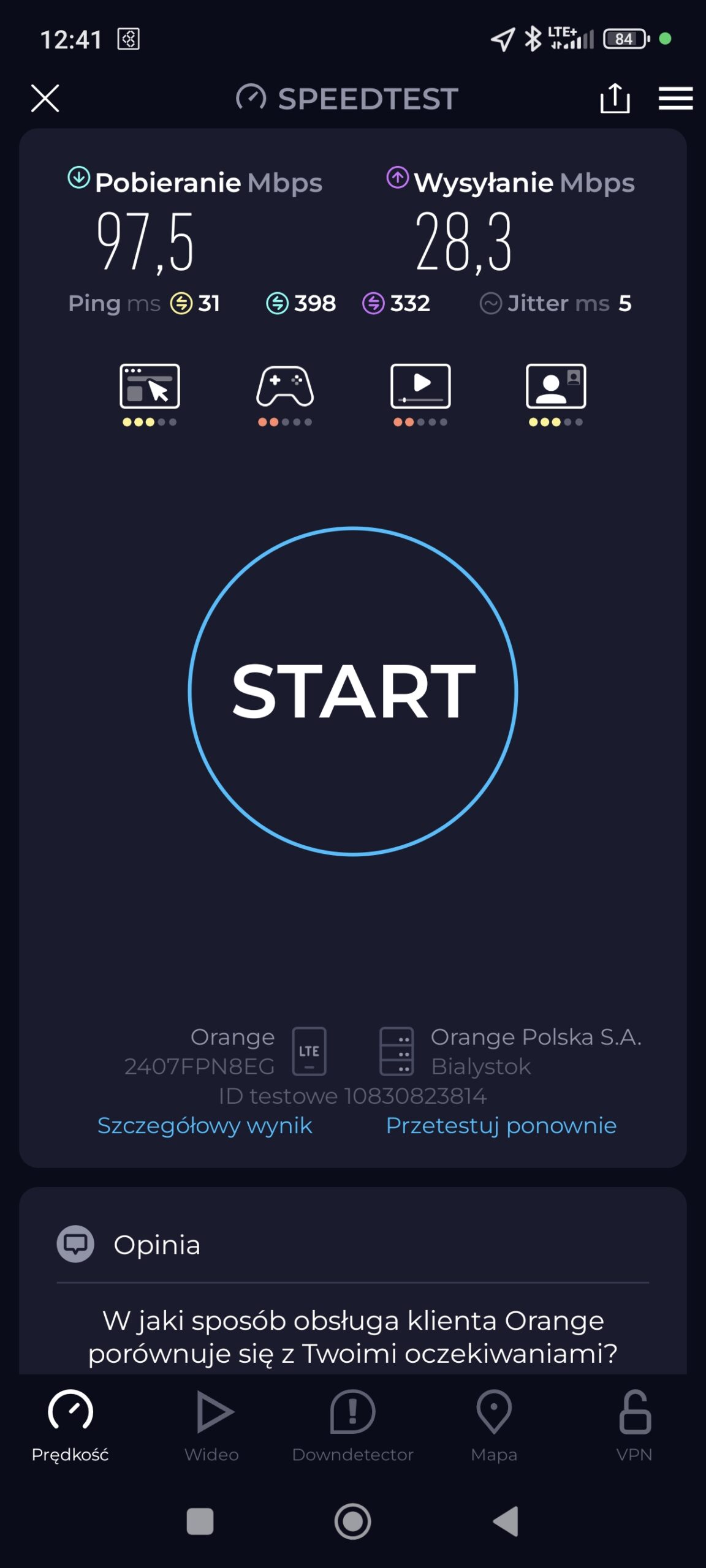Image resolution: width=706 pixels, height=1568 pixels.
Task: Tap Przetestuj ponownie to retest
Action: coord(501,1126)
